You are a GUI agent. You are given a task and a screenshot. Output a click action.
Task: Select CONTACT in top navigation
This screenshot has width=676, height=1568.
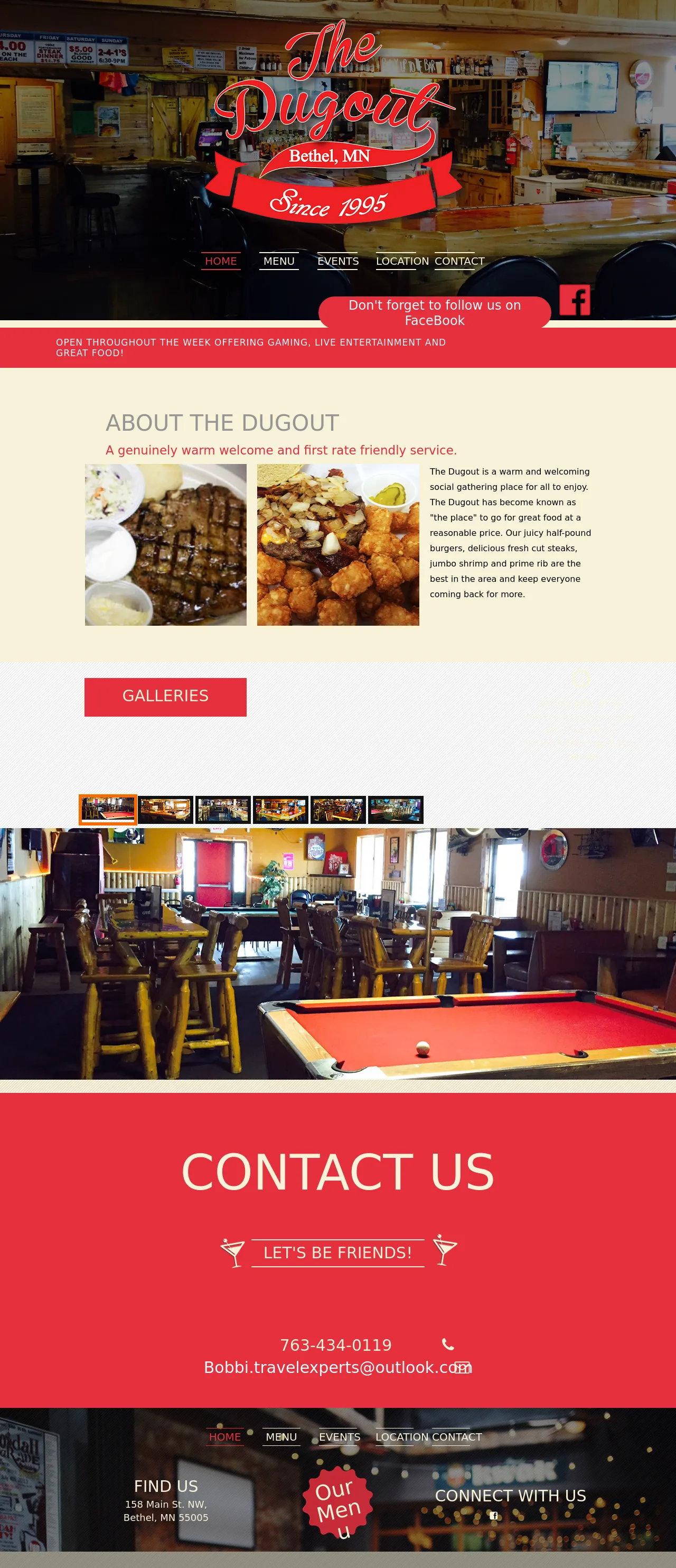point(459,261)
